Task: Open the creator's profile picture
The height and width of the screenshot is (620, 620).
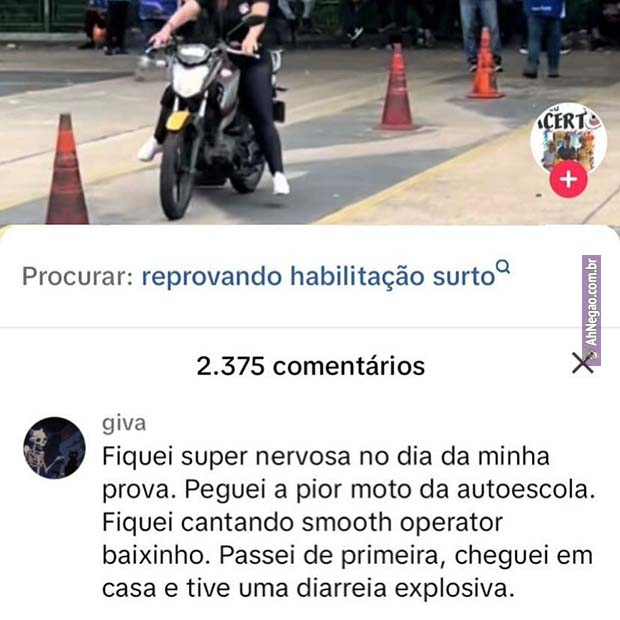Action: click(x=568, y=138)
